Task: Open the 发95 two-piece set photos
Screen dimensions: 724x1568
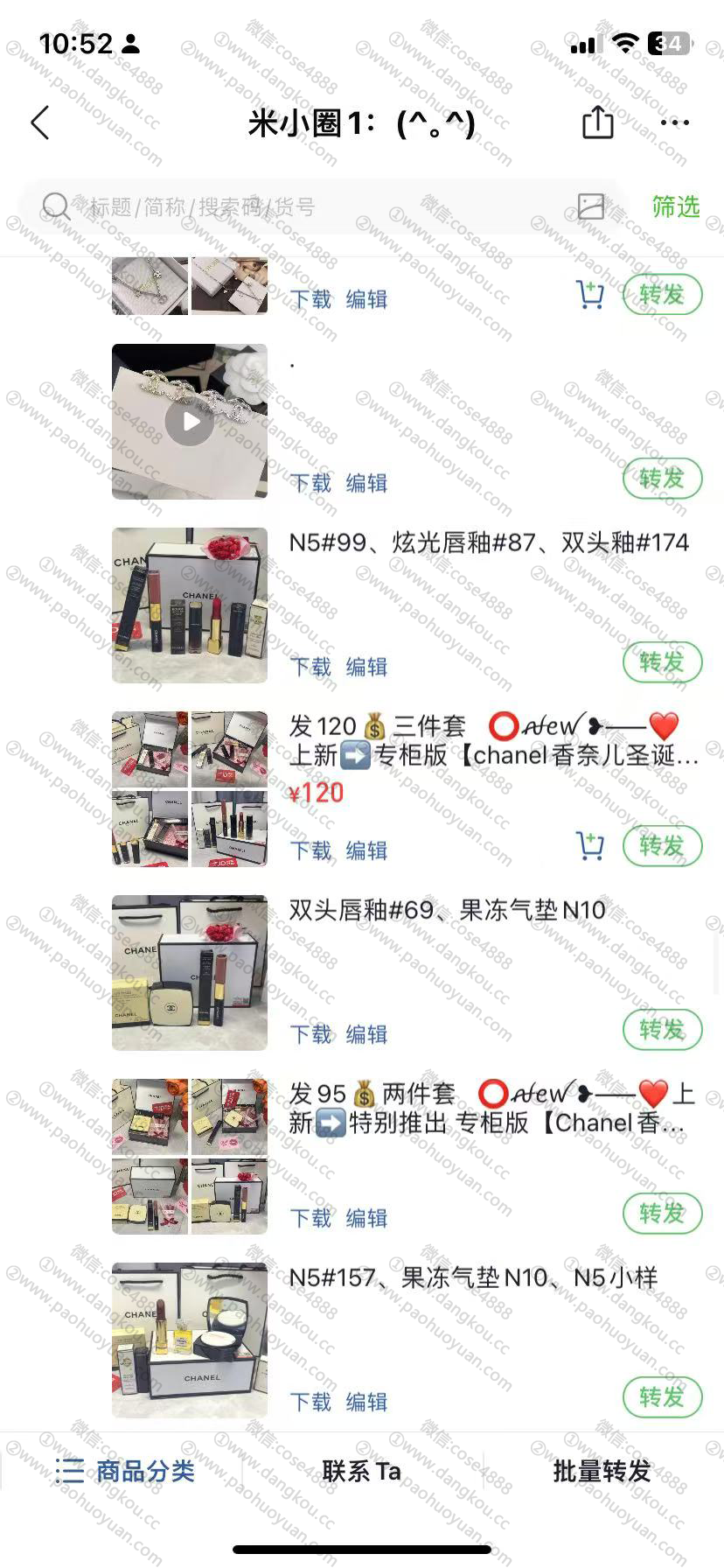Action: (190, 1156)
